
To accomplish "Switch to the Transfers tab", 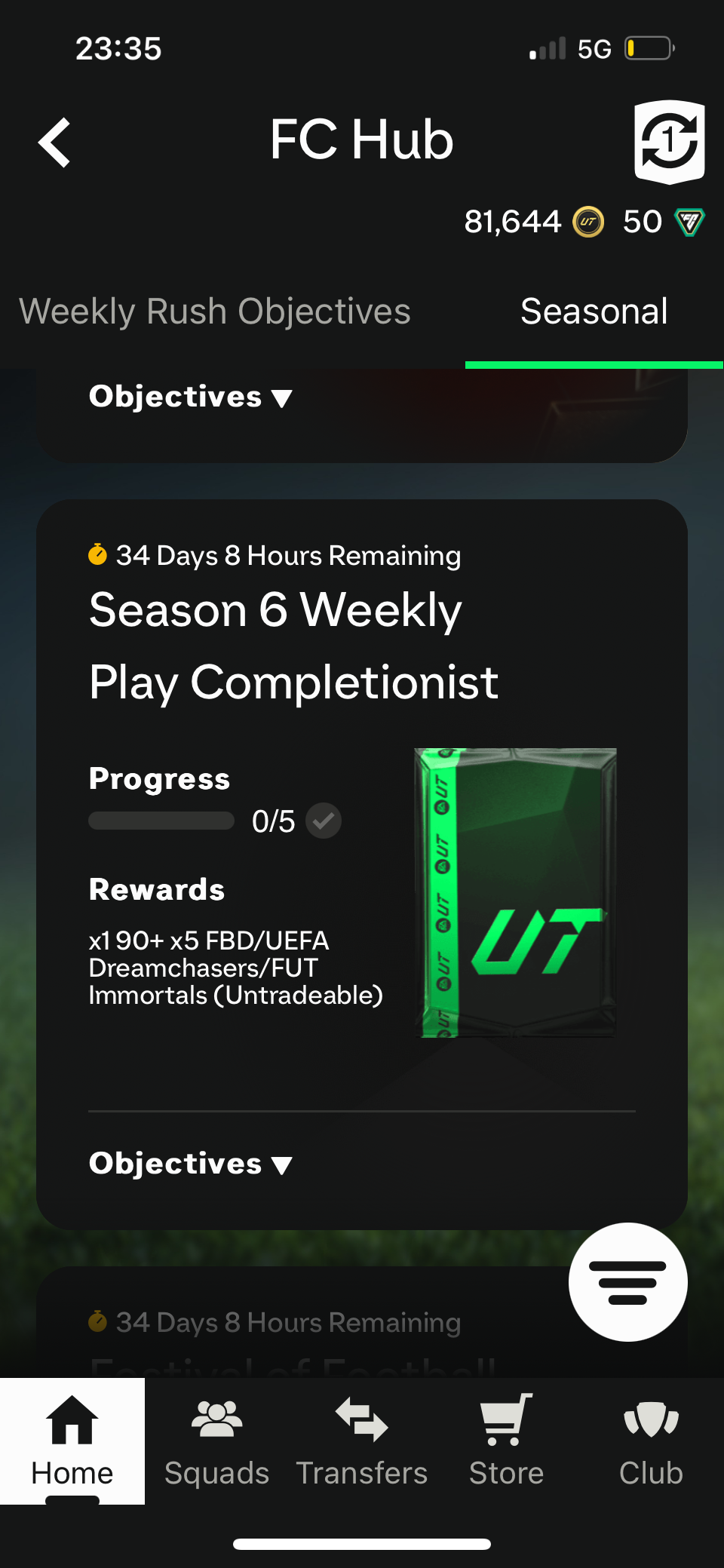I will pyautogui.click(x=362, y=1441).
